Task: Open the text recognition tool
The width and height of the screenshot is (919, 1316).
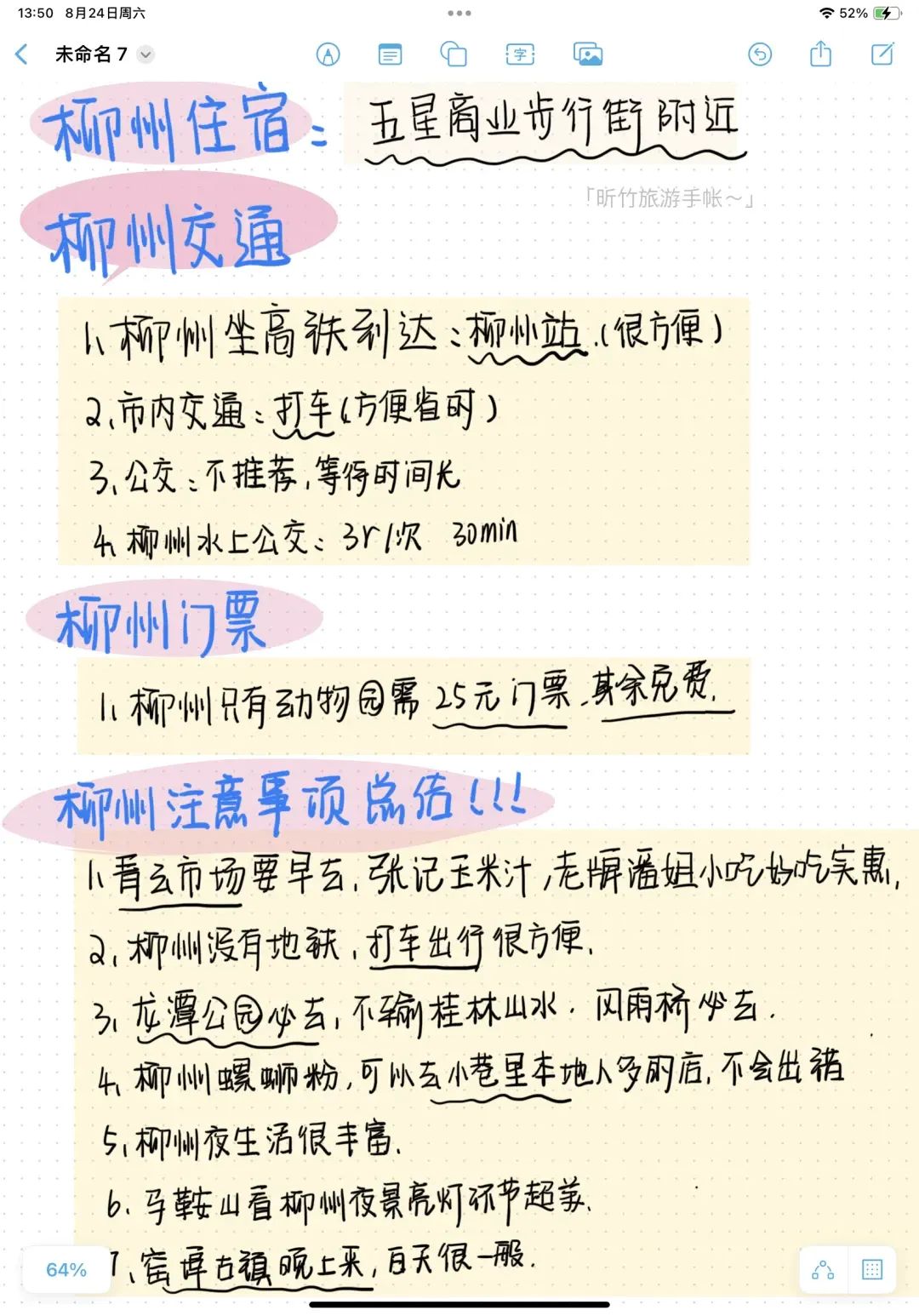Action: [x=519, y=54]
